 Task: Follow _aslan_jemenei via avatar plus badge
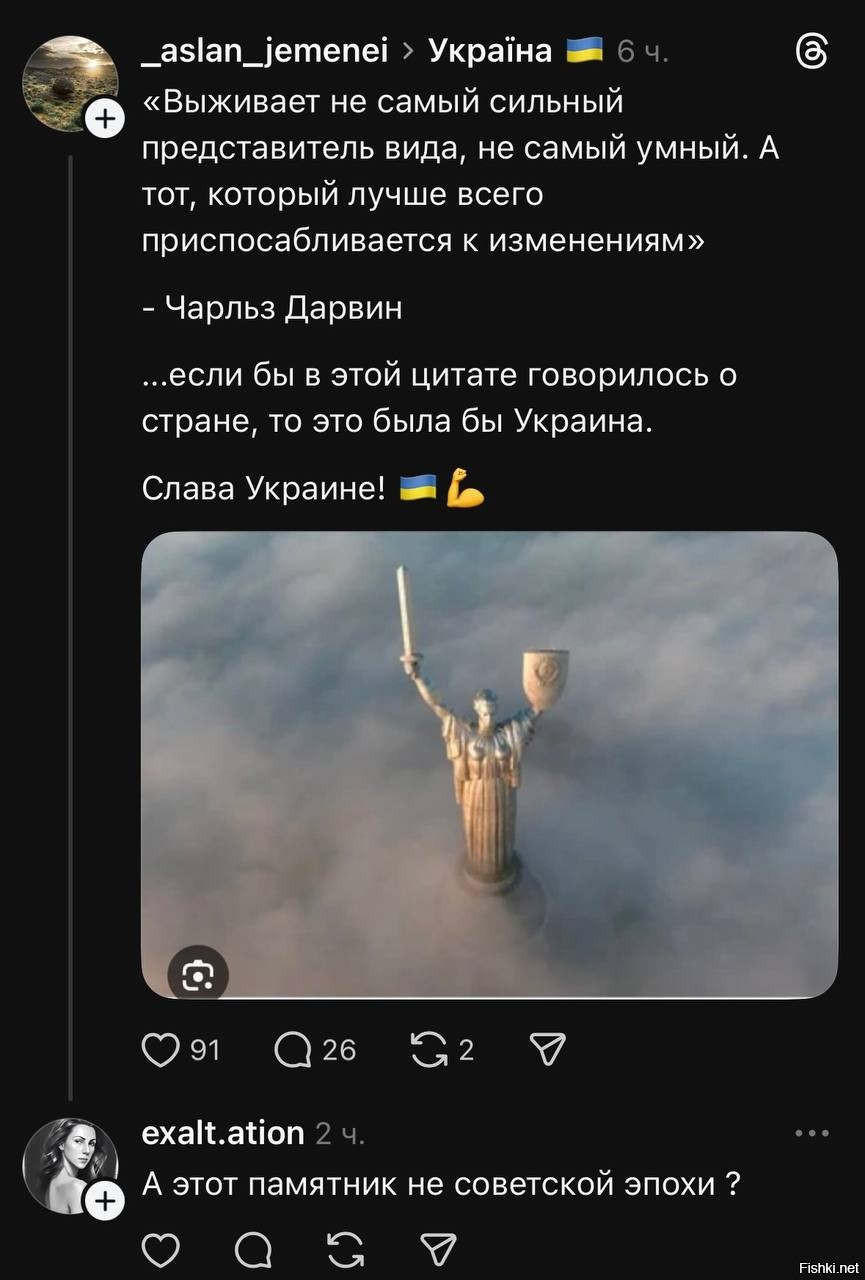(102, 123)
